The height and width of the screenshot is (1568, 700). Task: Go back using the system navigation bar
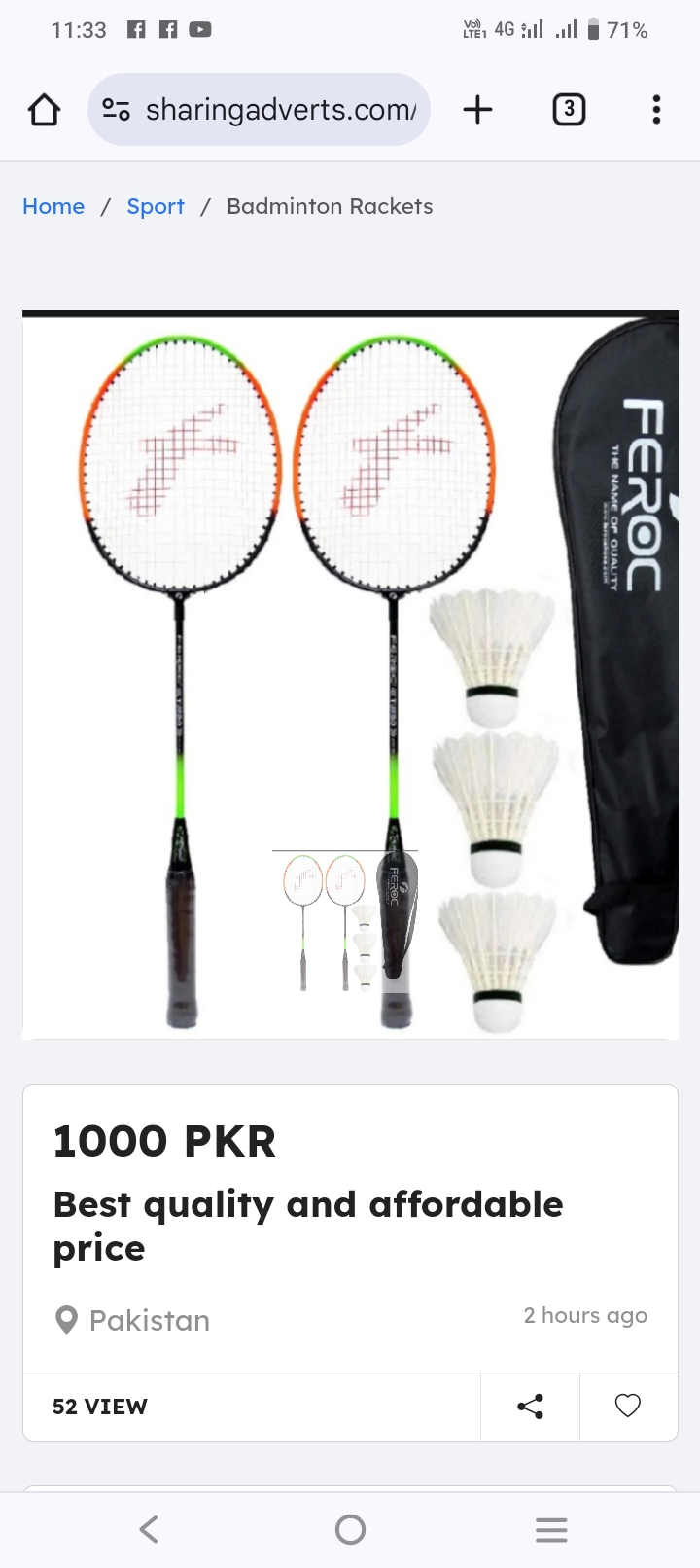pos(149,1530)
